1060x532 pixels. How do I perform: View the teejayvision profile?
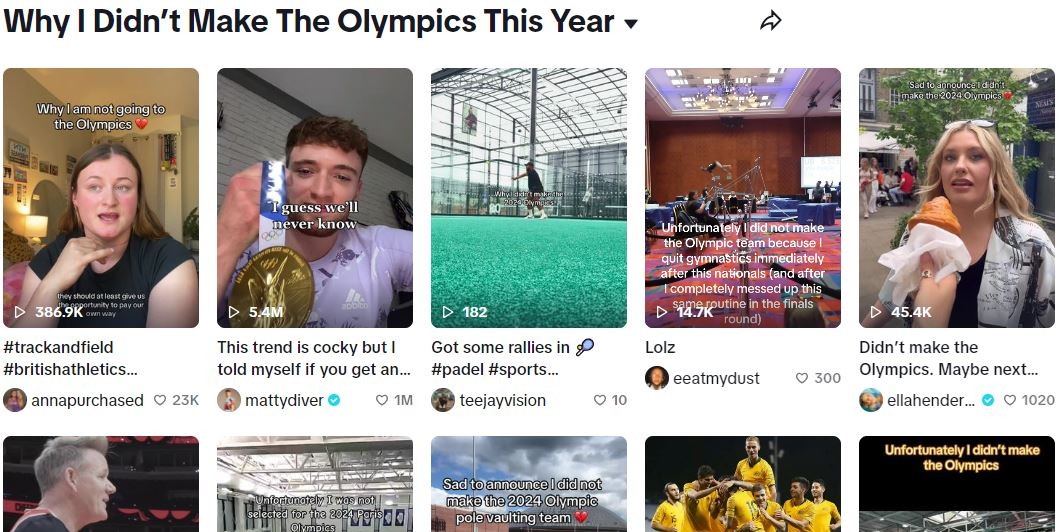pyautogui.click(x=502, y=400)
